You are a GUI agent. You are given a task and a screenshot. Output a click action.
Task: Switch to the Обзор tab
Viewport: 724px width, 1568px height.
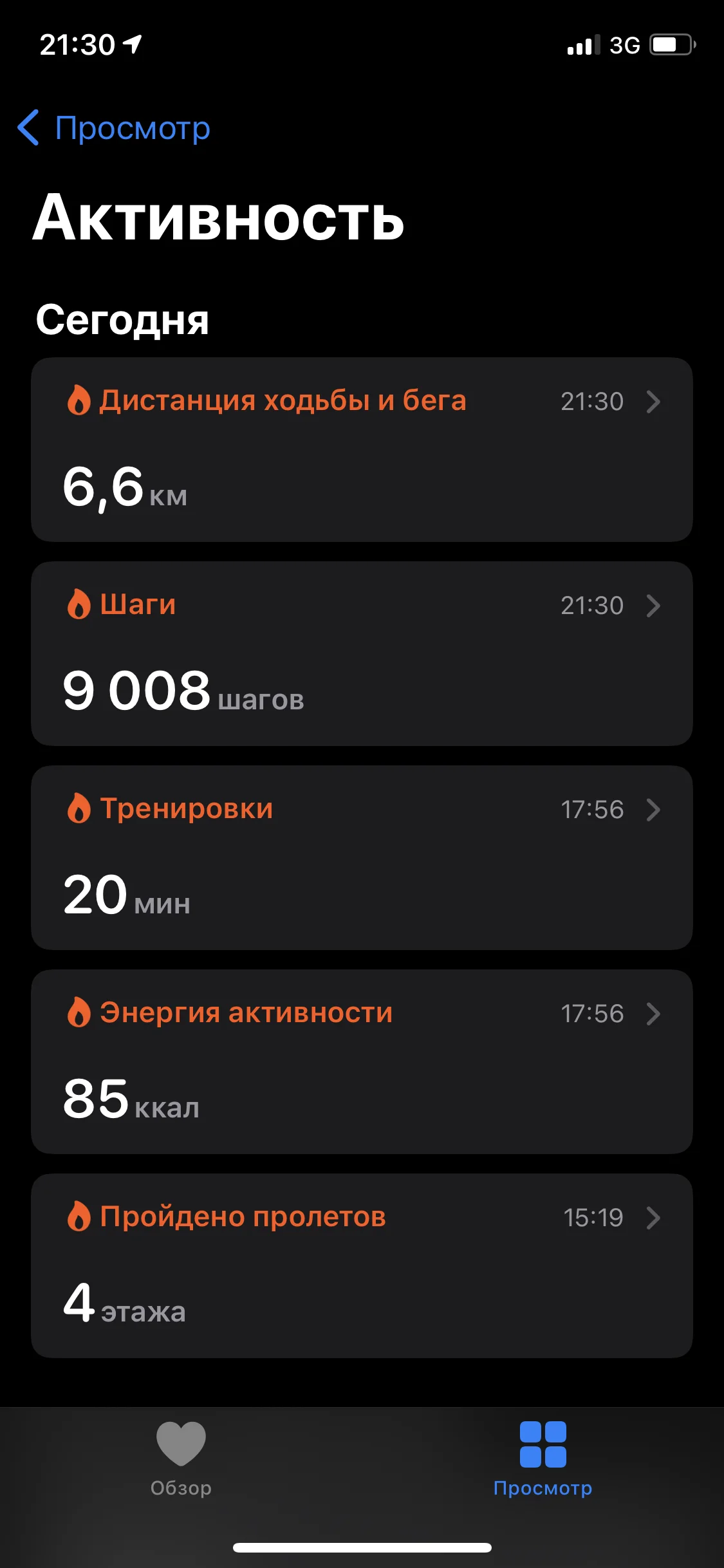[181, 1459]
